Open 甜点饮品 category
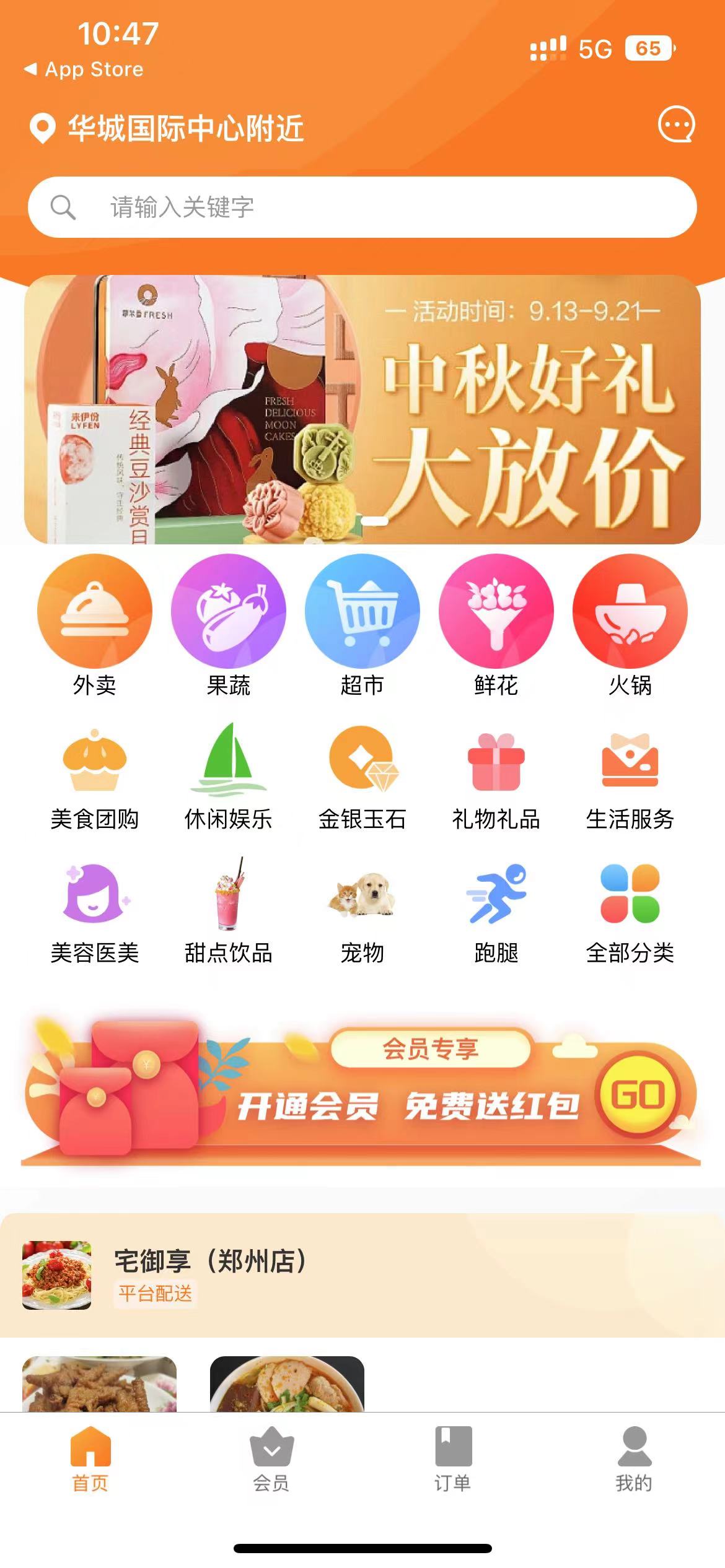725x1568 pixels. pos(229,912)
